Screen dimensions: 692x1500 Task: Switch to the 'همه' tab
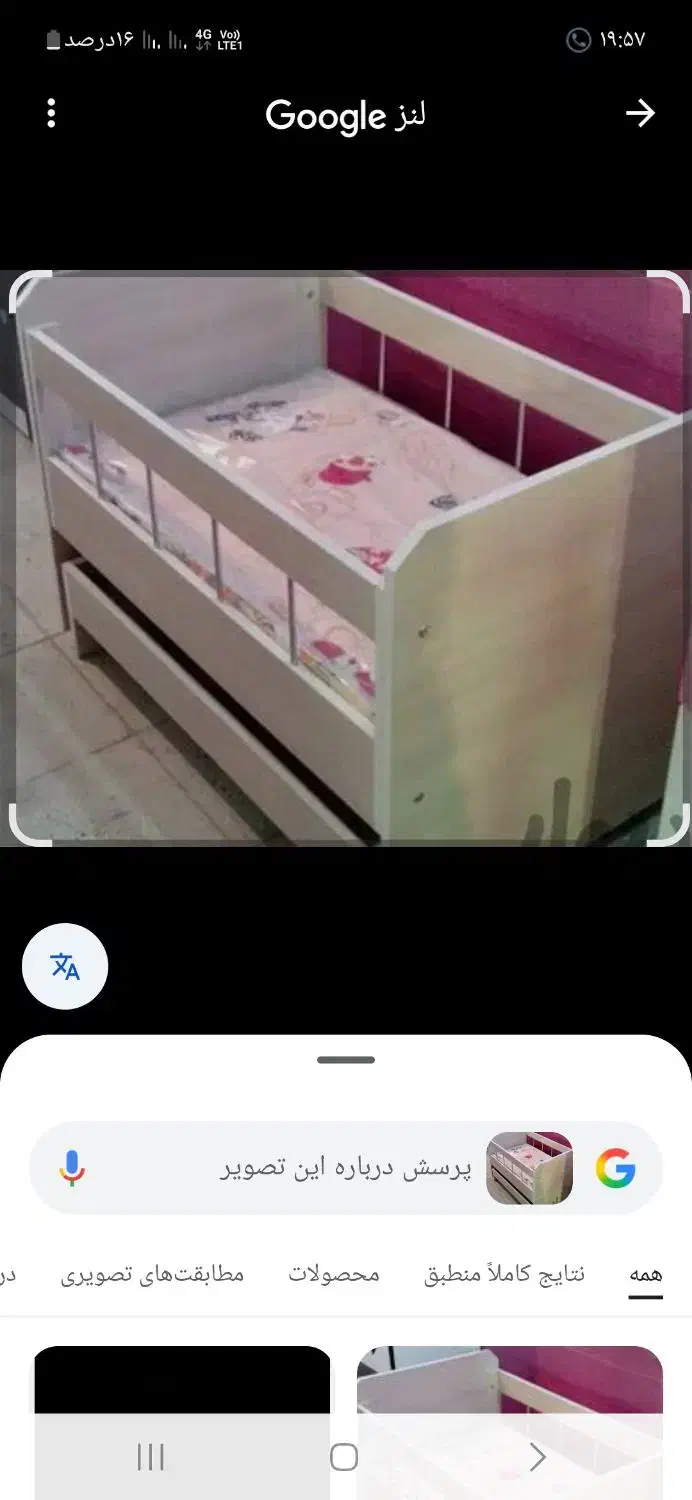645,1275
